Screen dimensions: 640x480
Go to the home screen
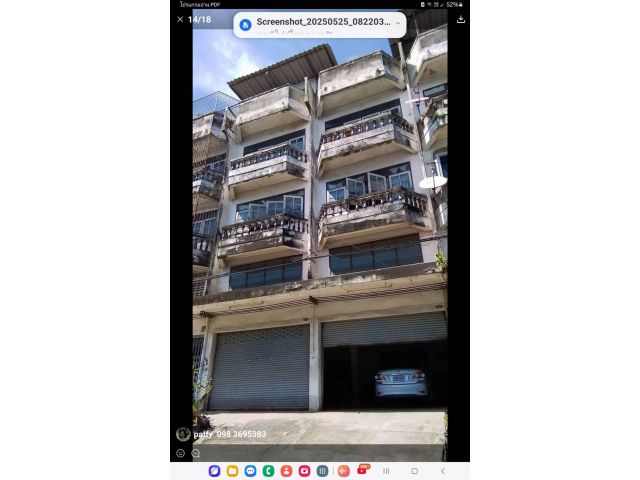point(414,471)
